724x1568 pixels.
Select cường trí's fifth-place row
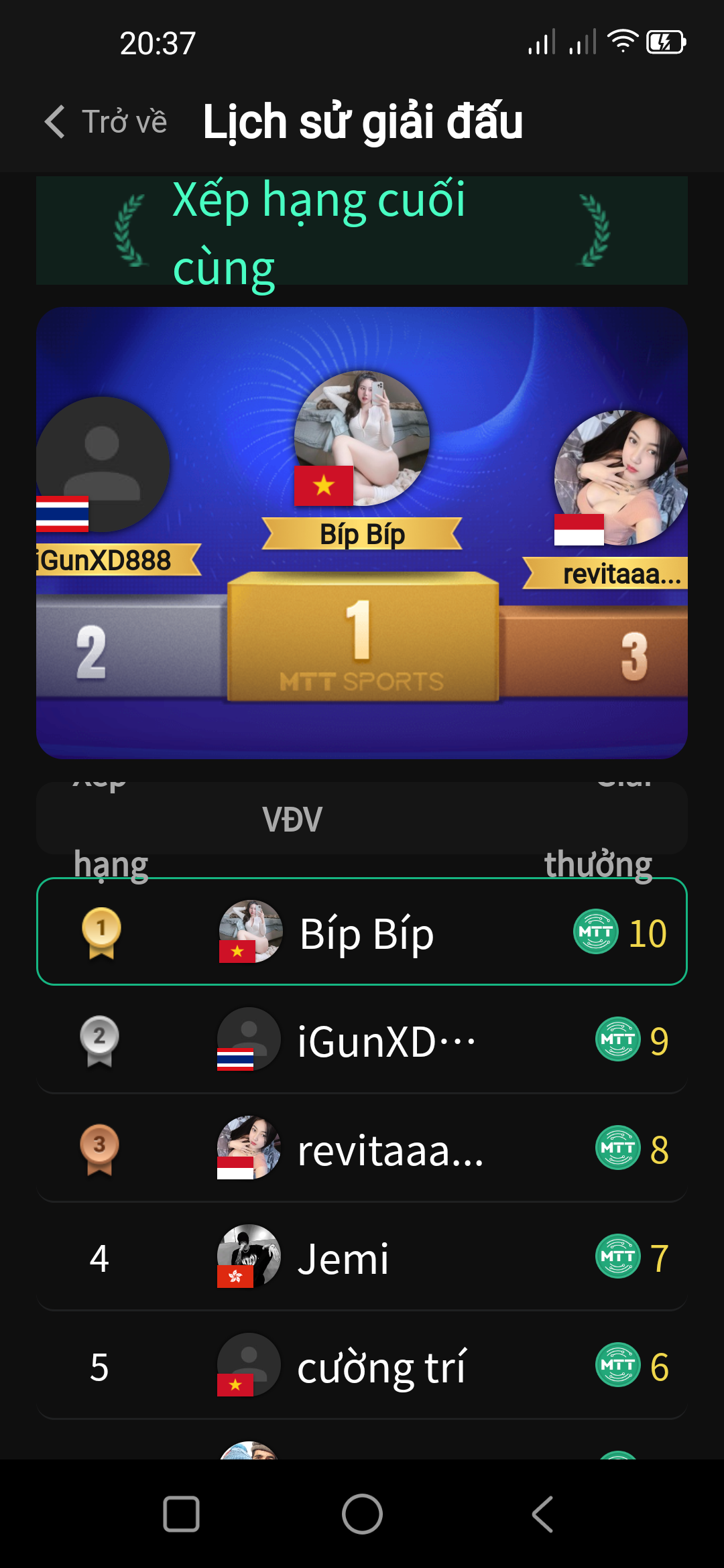[362, 1366]
